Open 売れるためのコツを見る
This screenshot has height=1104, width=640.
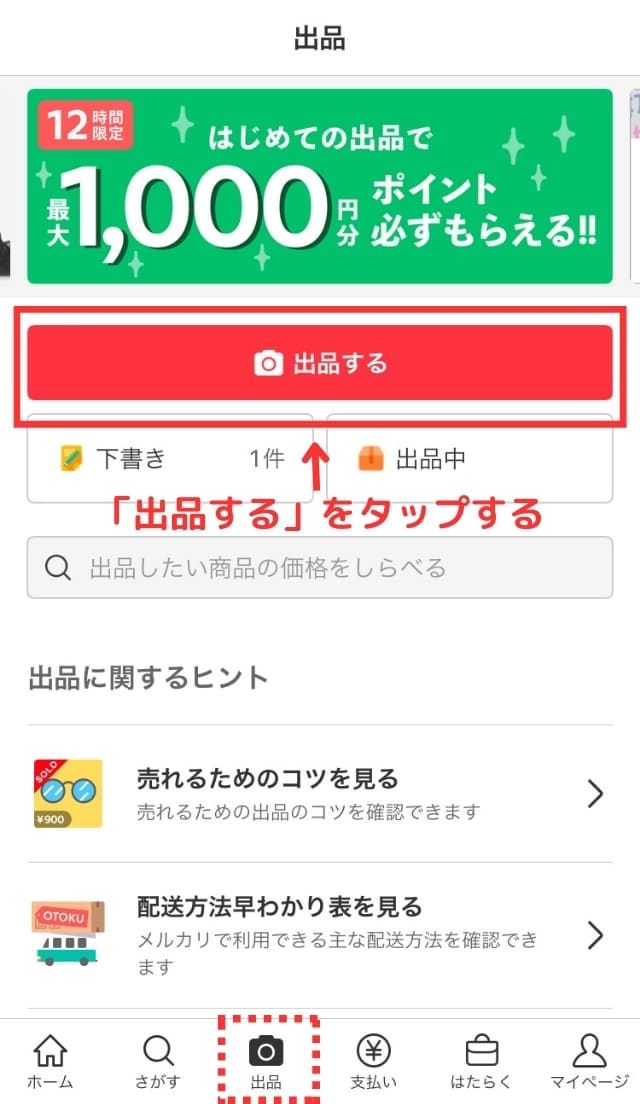click(x=320, y=794)
